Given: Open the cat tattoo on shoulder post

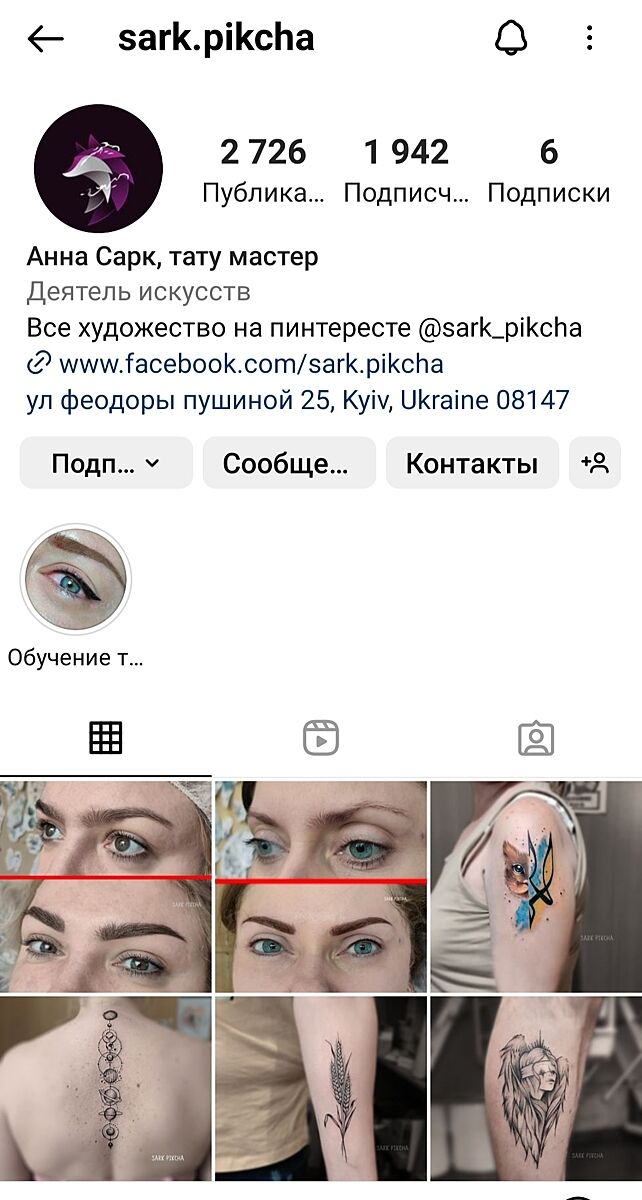Looking at the screenshot, I should 535,886.
